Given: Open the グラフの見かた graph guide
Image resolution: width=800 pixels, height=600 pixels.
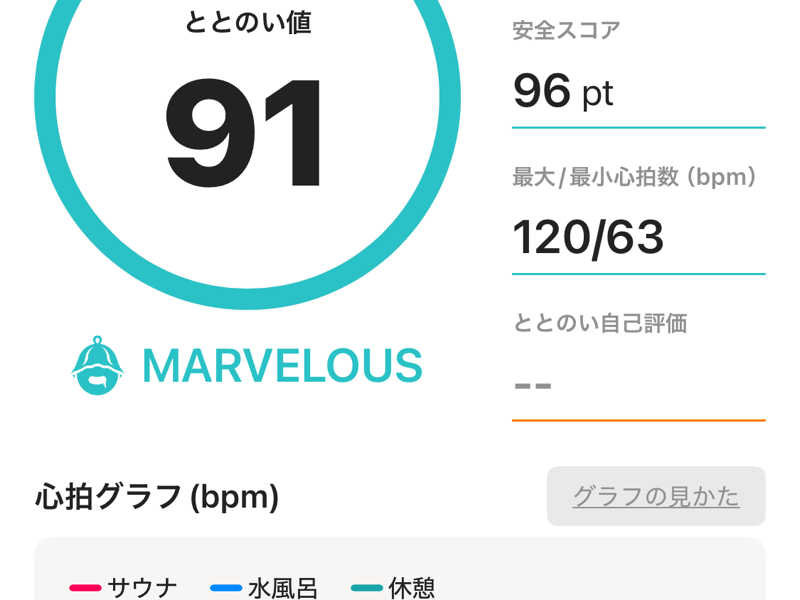Looking at the screenshot, I should tap(656, 496).
